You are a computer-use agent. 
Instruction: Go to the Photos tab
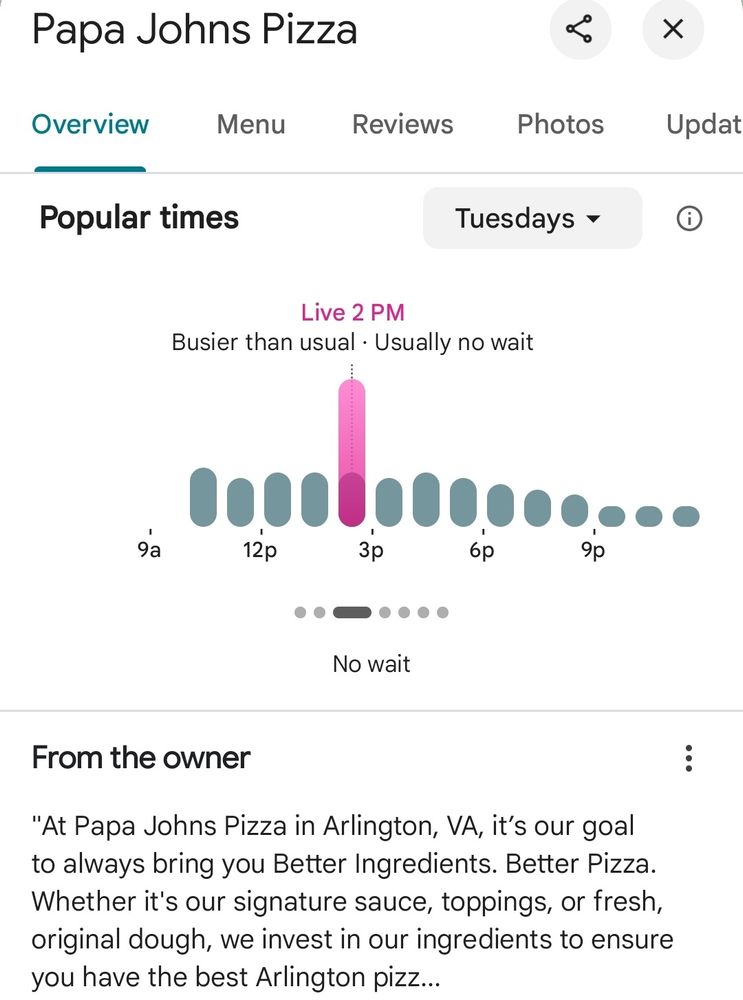[560, 125]
